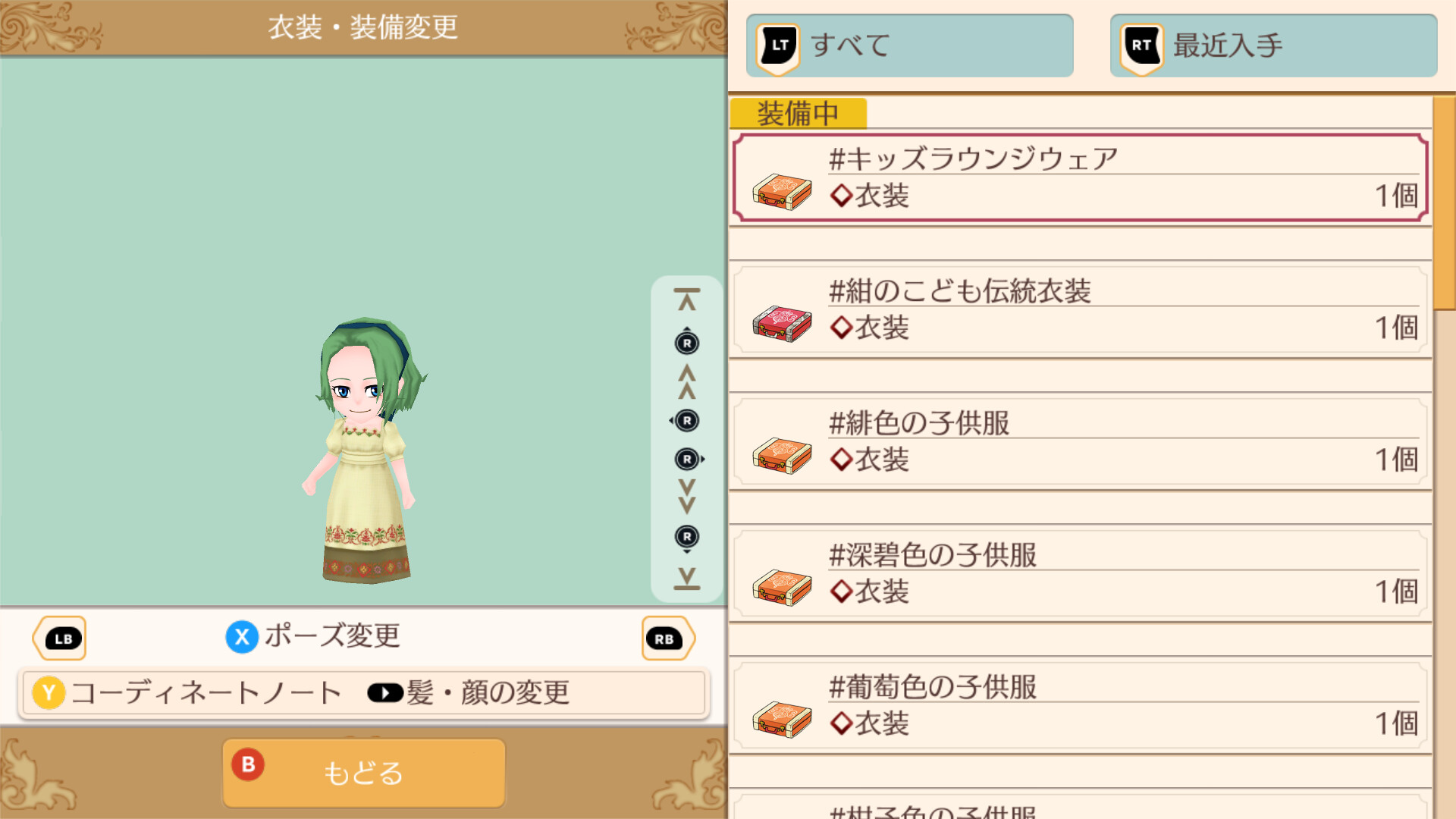The height and width of the screenshot is (819, 1456).
Task: Change pose with ポーズ変更
Action: point(313,636)
